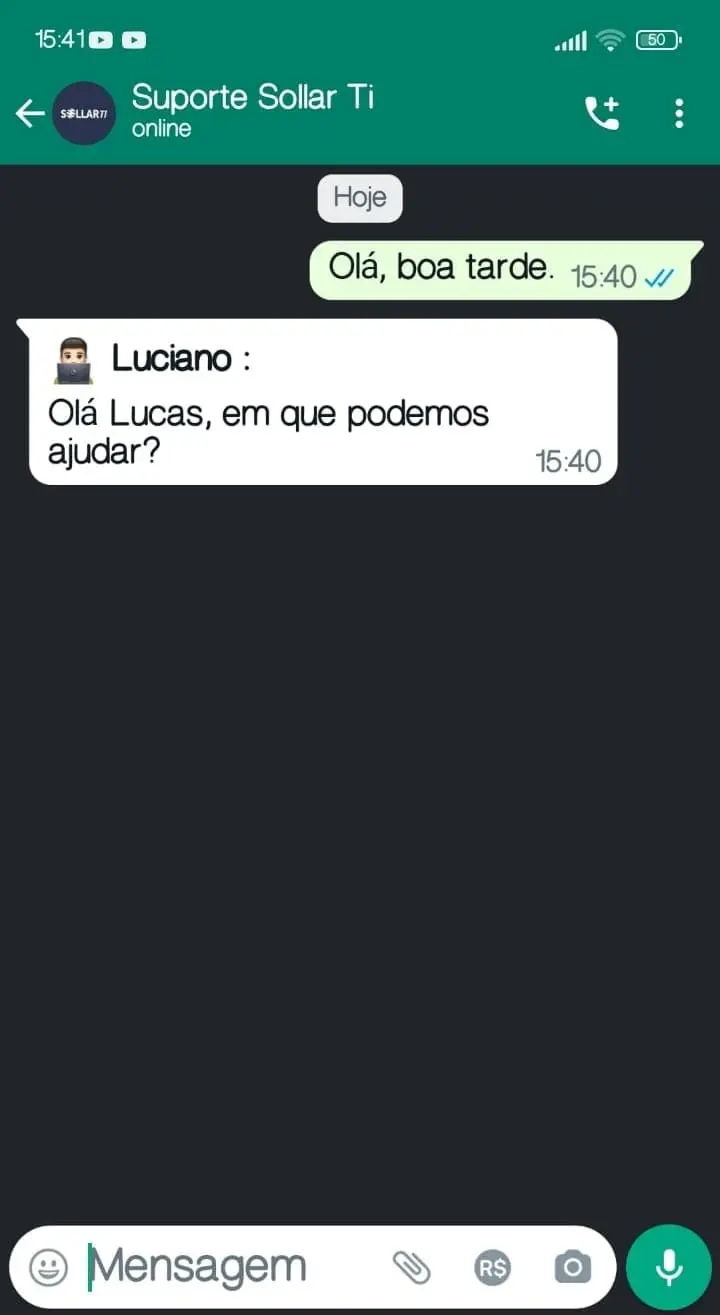Focus the Mensagem text field

pos(230,1267)
